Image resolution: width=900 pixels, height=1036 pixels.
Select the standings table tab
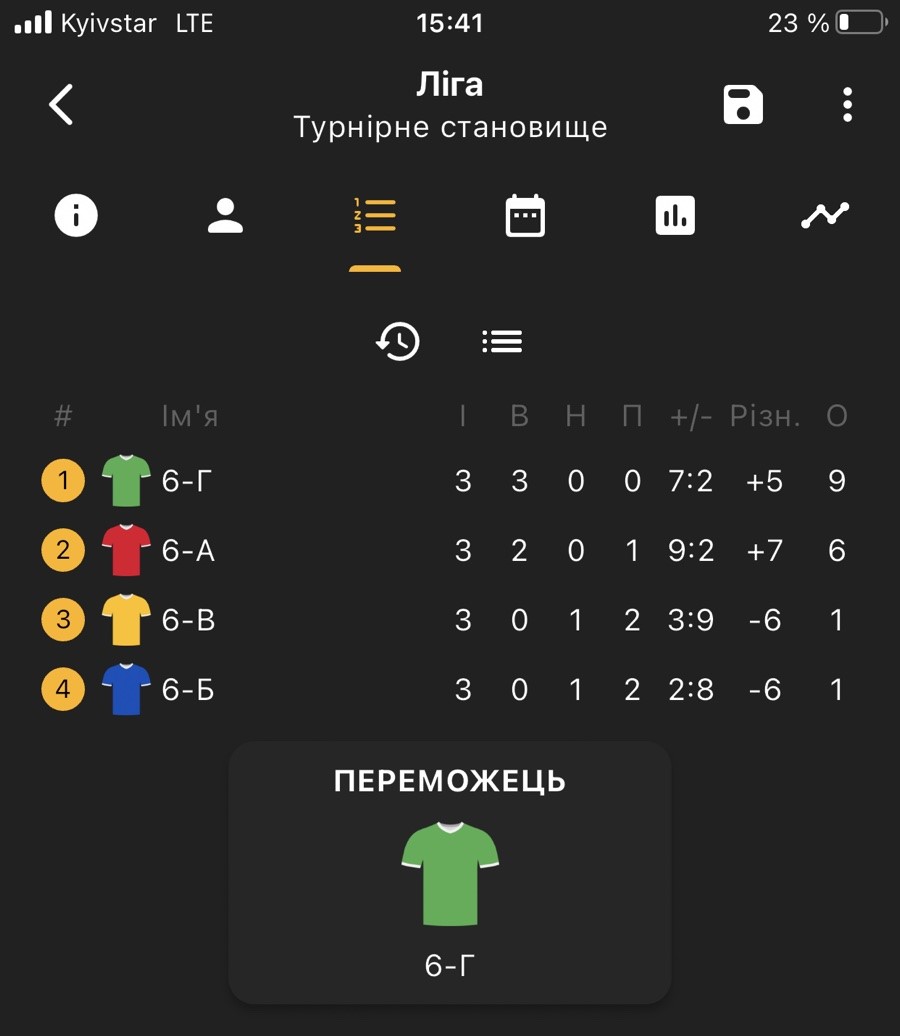coord(375,215)
